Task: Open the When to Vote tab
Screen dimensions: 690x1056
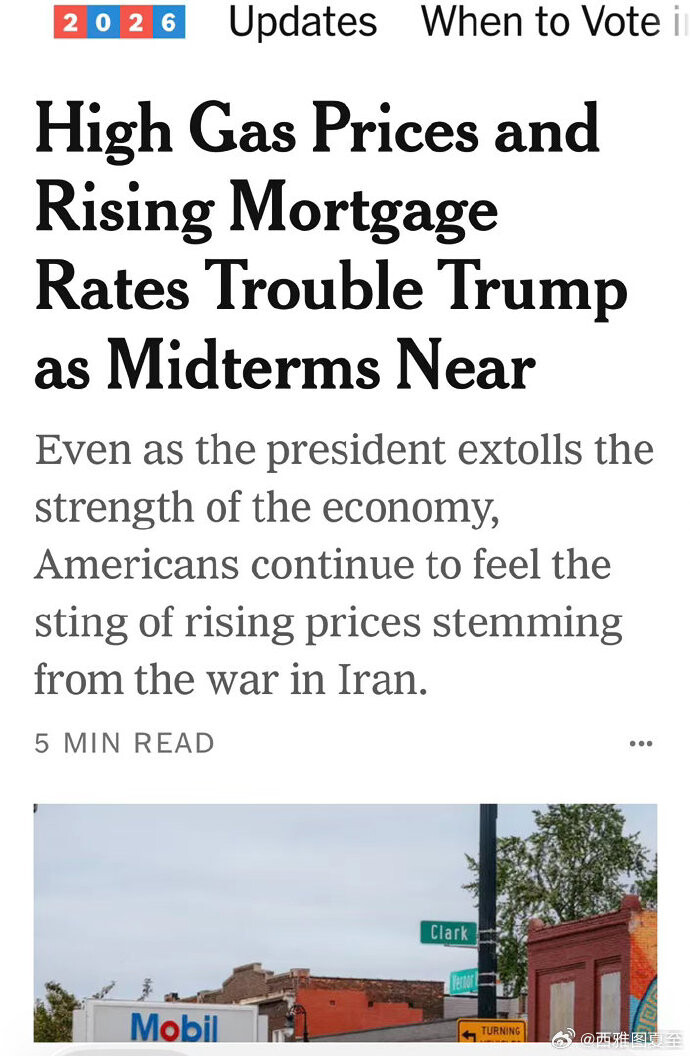Action: [x=551, y=22]
